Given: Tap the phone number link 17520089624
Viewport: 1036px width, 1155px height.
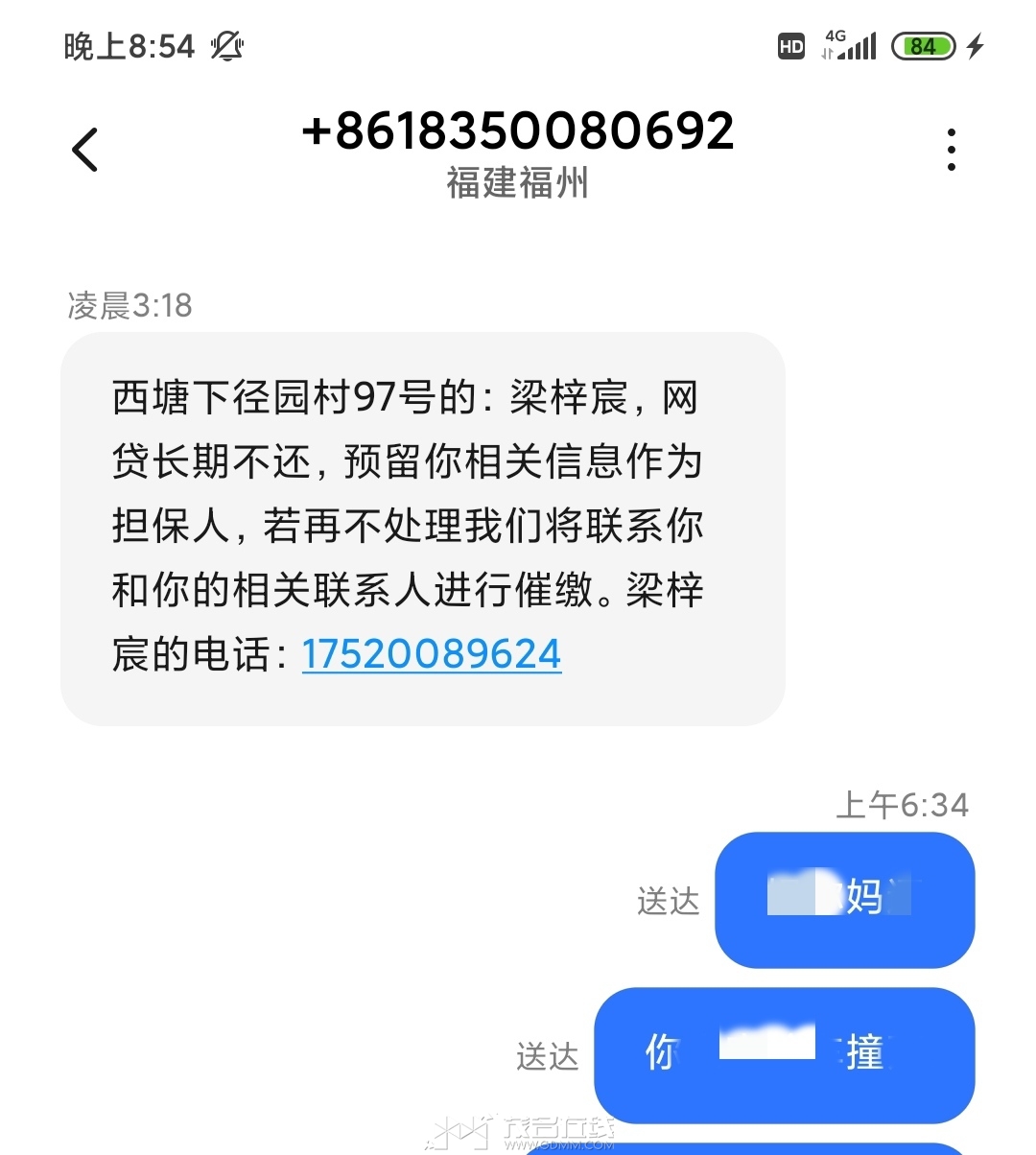Looking at the screenshot, I should point(432,654).
